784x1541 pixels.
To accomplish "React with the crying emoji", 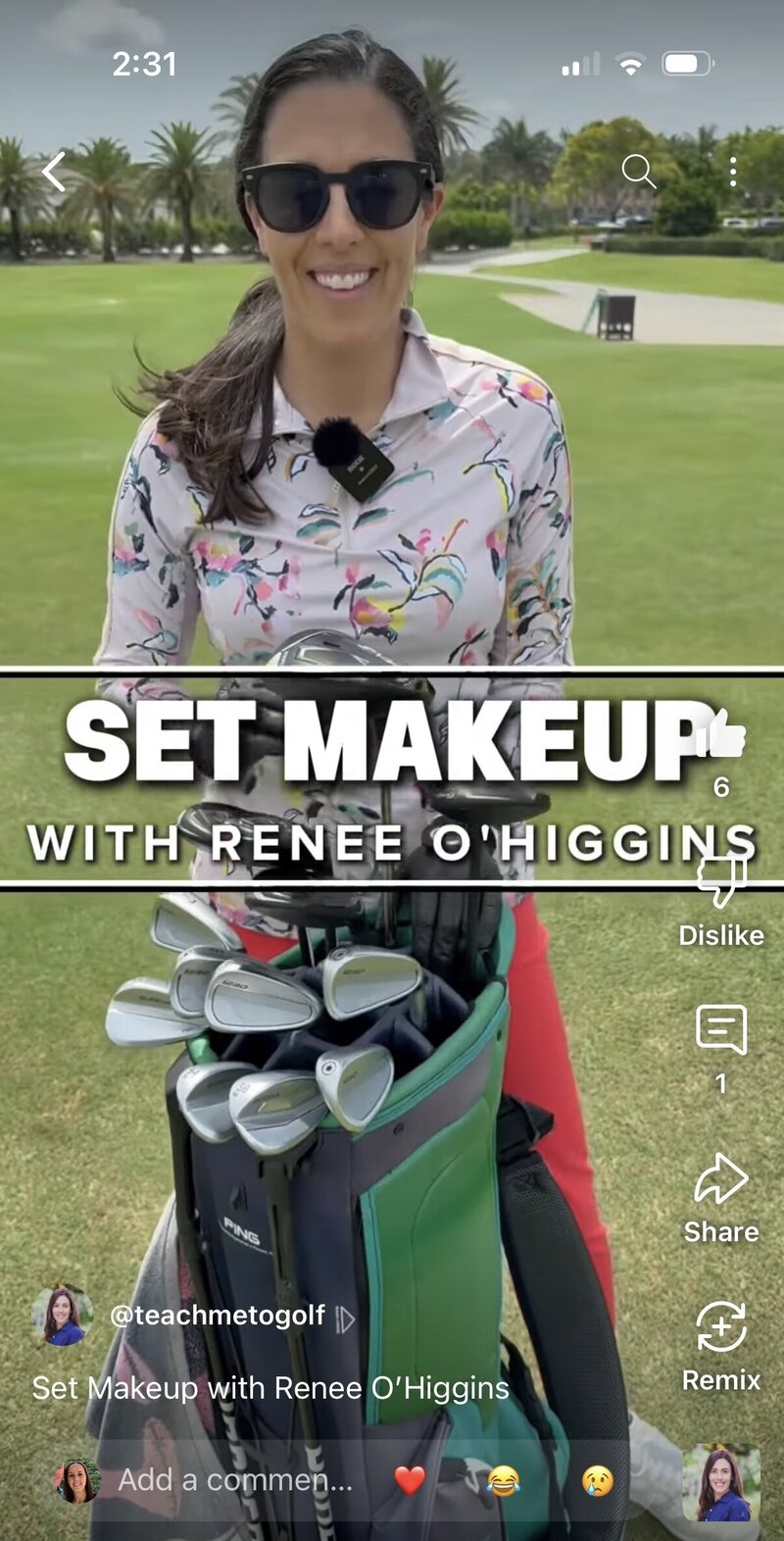I will [x=597, y=1480].
